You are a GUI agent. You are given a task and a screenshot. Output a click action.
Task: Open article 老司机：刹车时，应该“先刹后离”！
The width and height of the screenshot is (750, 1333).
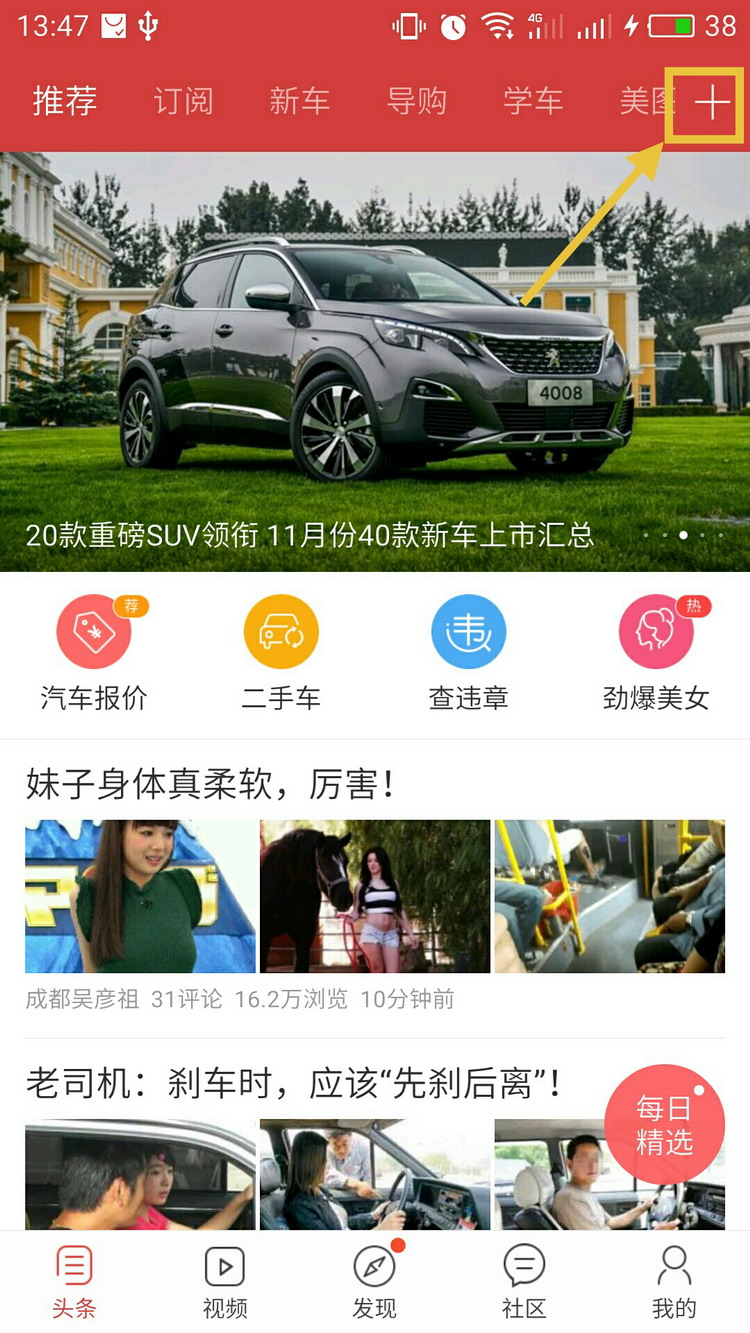(x=296, y=1083)
